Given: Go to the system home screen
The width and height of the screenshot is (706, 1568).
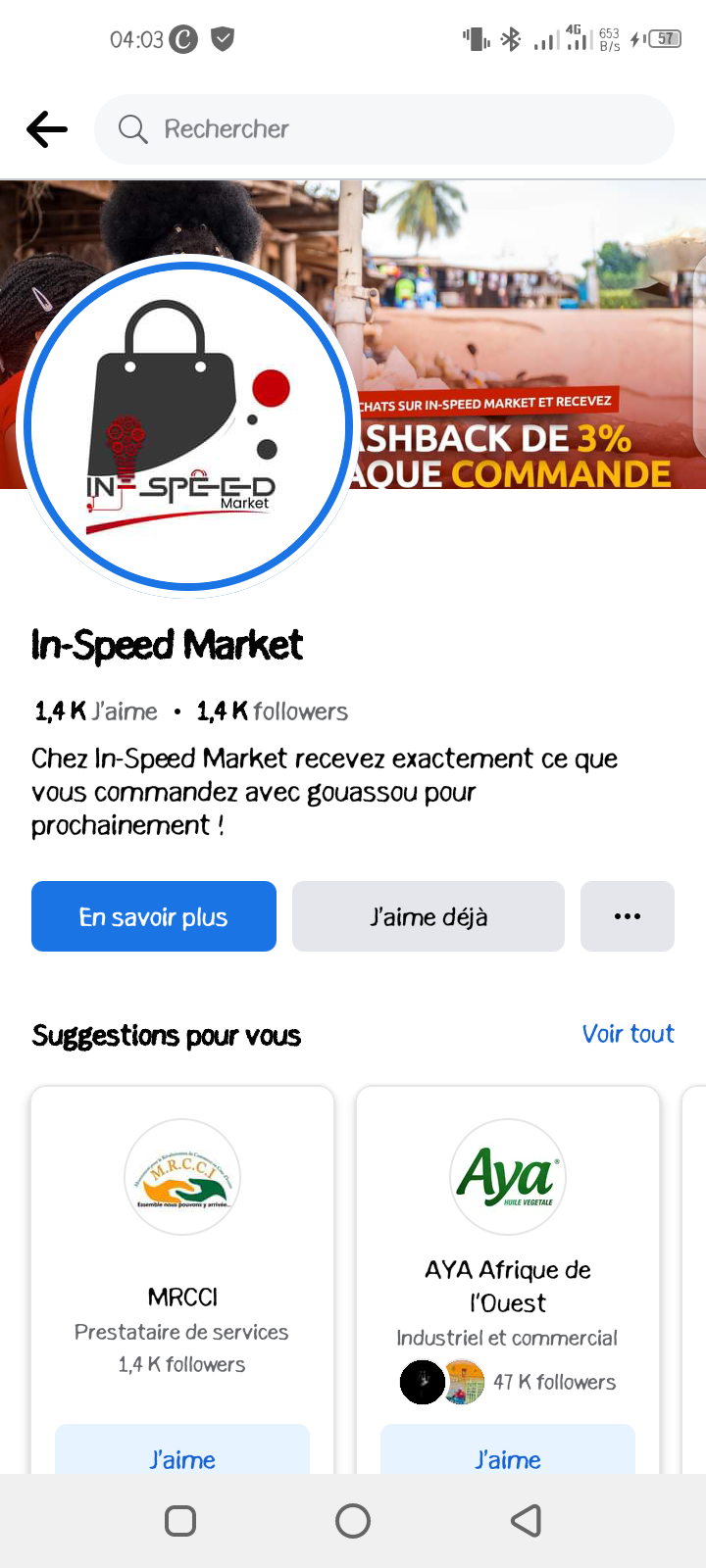Looking at the screenshot, I should pos(353,1521).
